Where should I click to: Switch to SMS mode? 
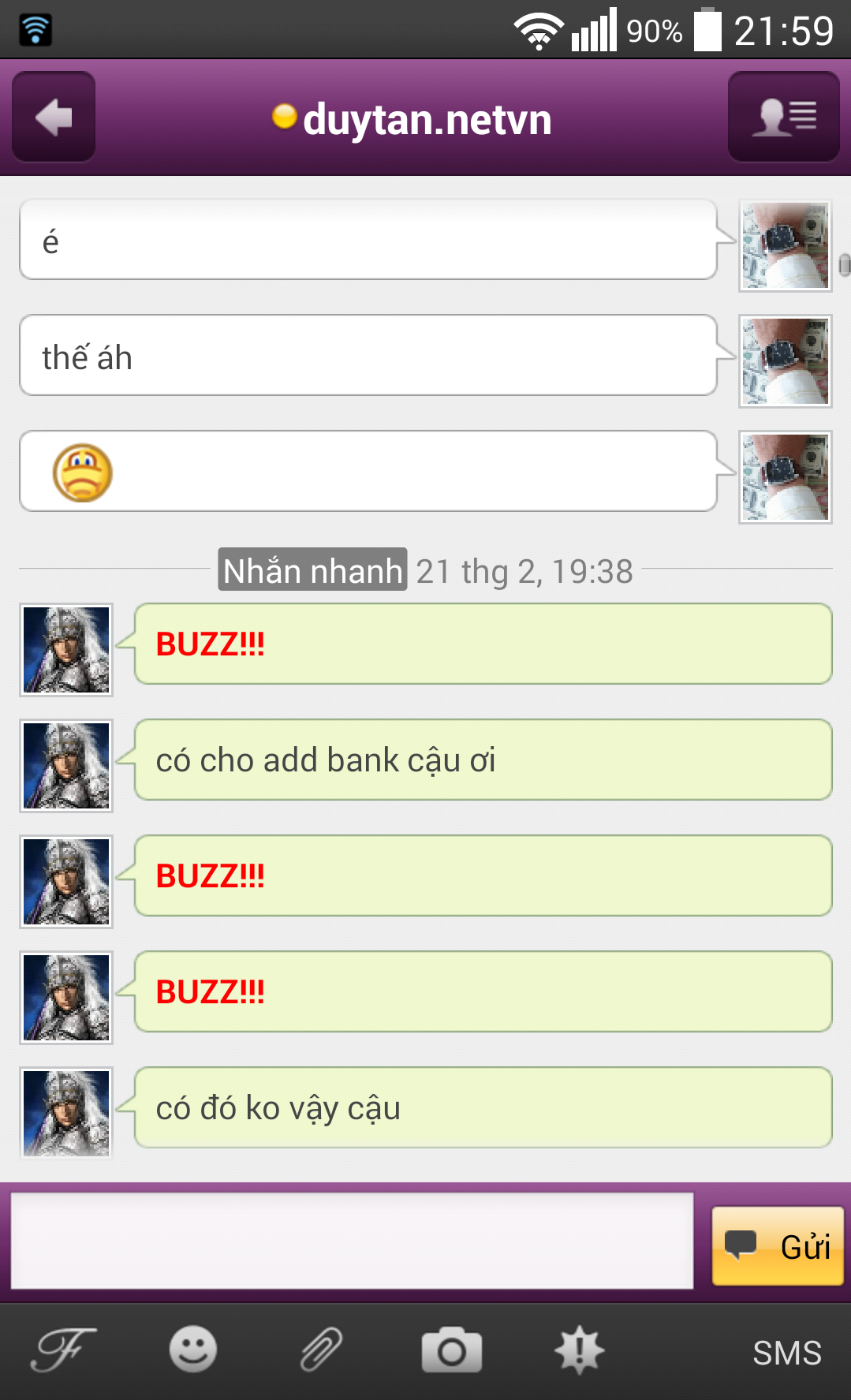click(786, 1353)
